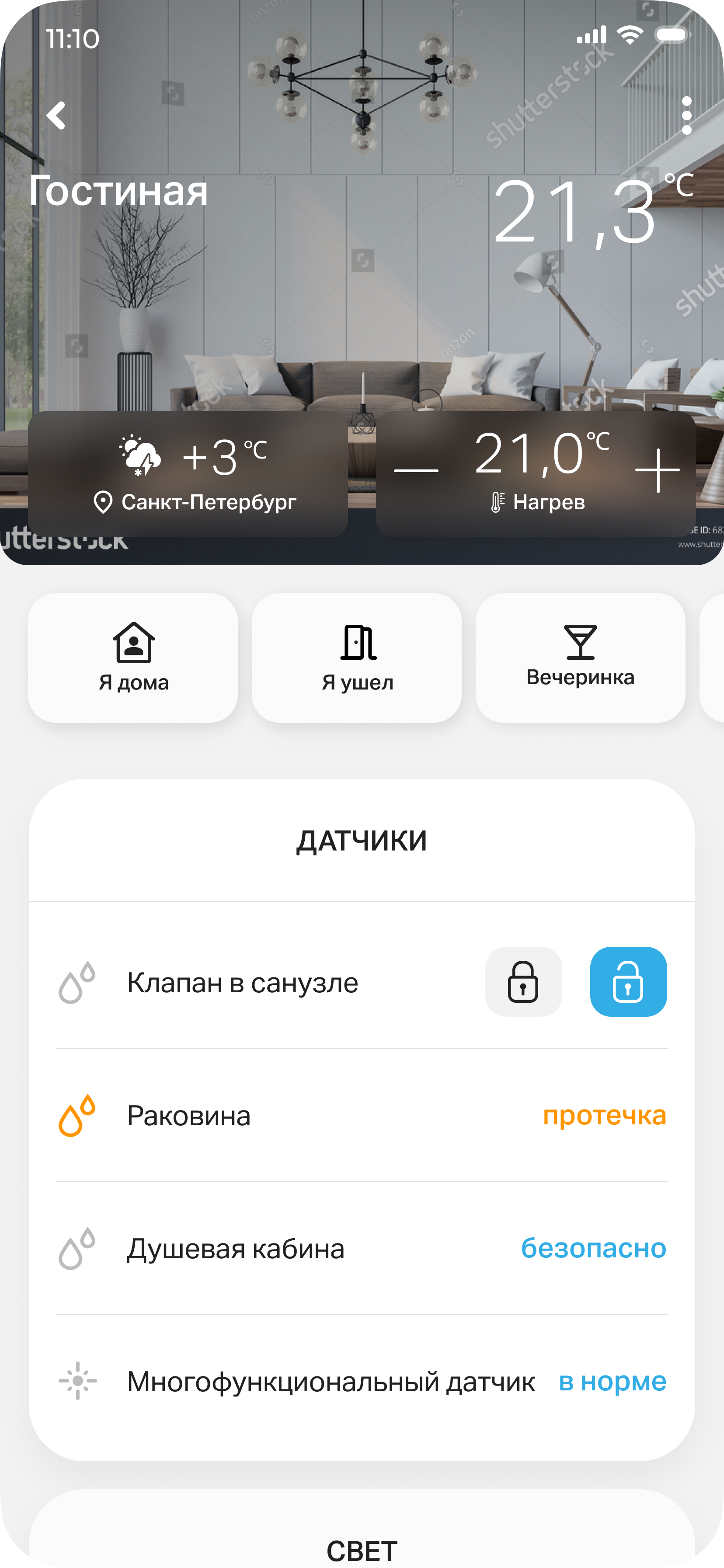Lock the Клапан в санузле valve

523,982
